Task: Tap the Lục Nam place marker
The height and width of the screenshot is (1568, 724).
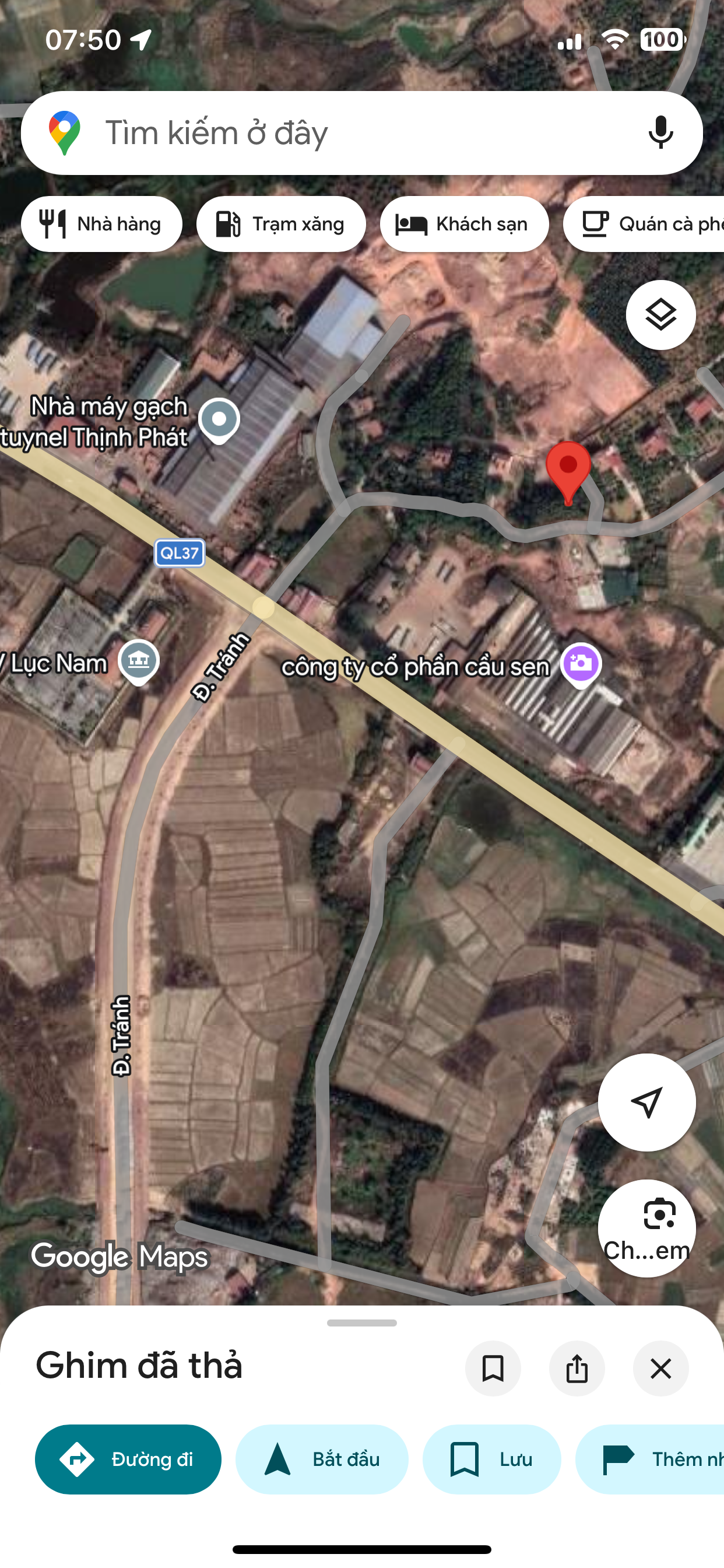Action: pyautogui.click(x=139, y=662)
